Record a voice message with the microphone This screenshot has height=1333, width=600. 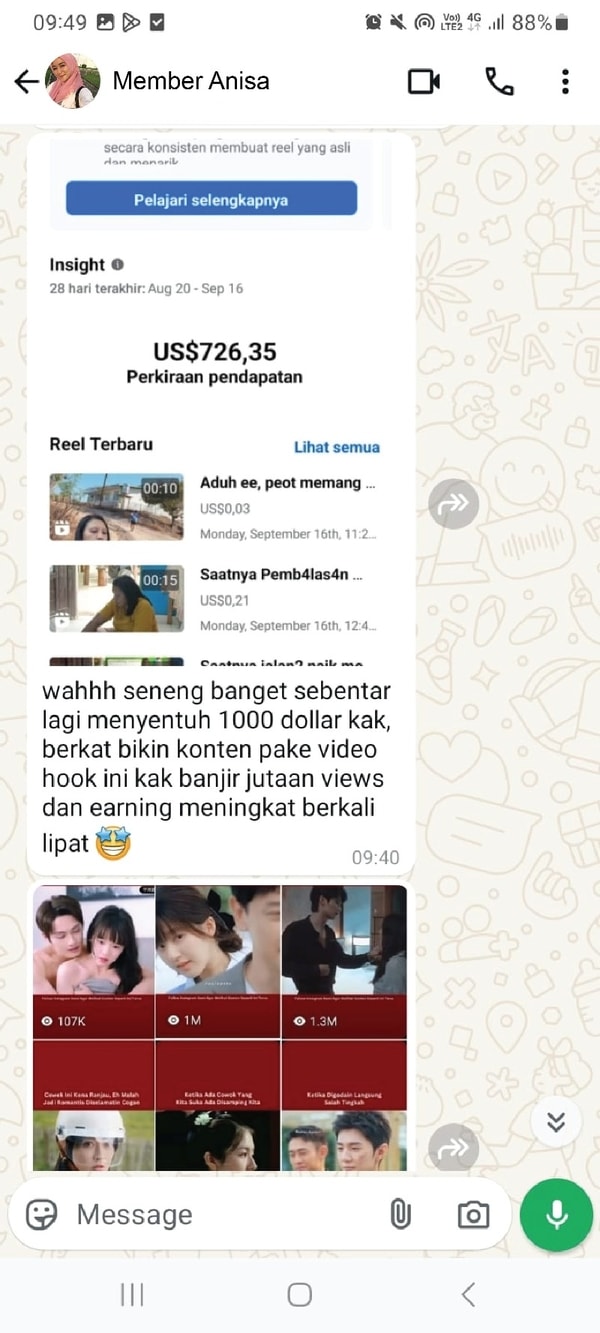(557, 1214)
